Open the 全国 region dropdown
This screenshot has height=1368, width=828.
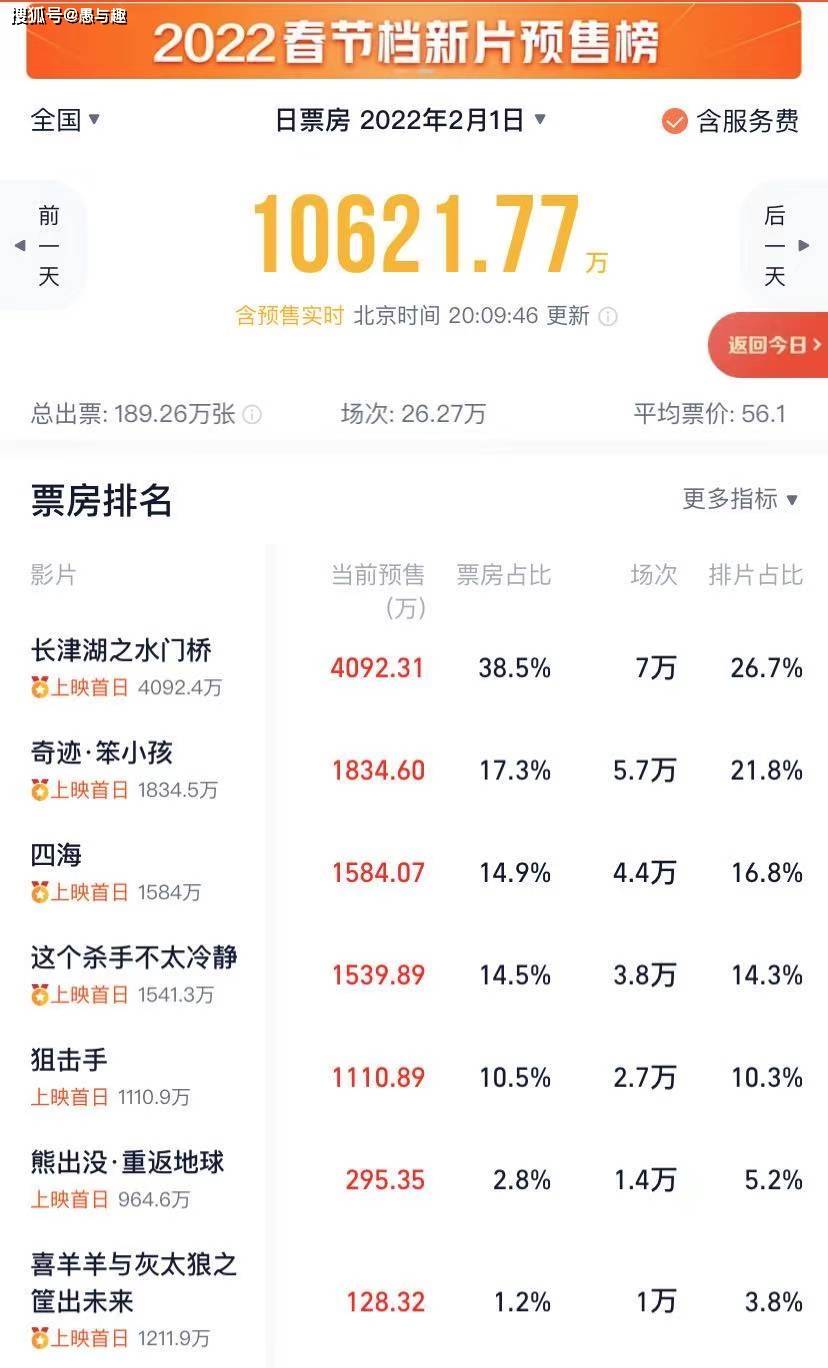coord(65,120)
